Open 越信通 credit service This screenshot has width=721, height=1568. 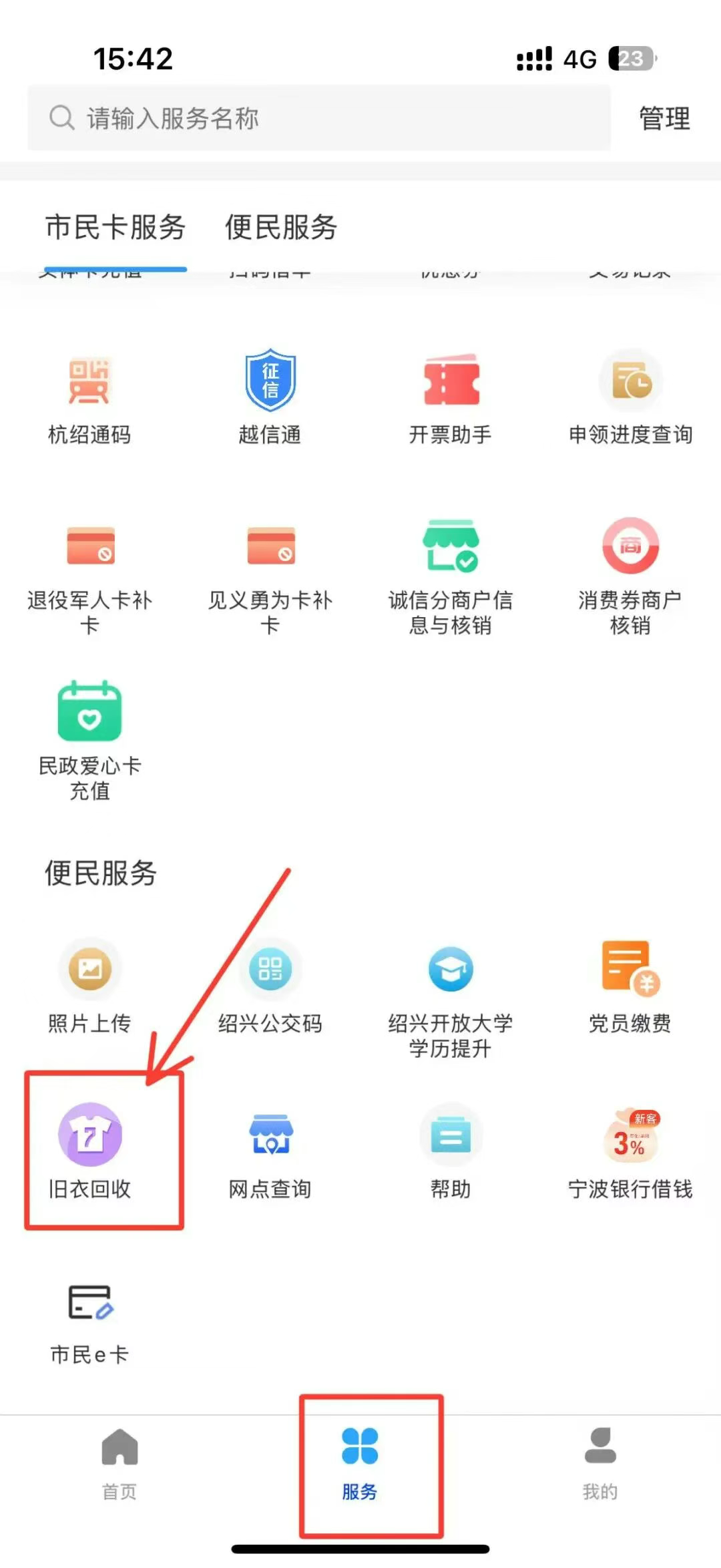point(270,397)
